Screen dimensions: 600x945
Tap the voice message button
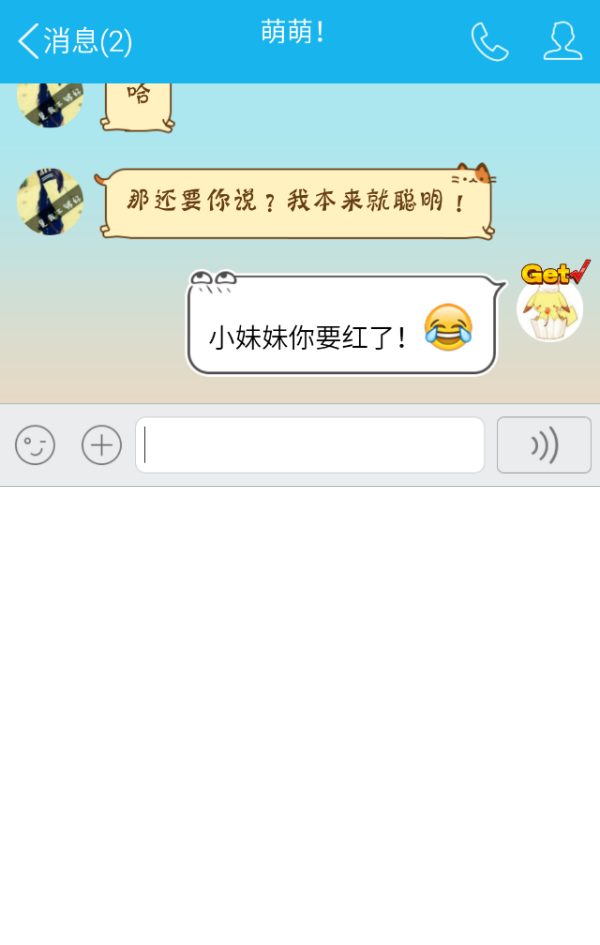(x=544, y=445)
